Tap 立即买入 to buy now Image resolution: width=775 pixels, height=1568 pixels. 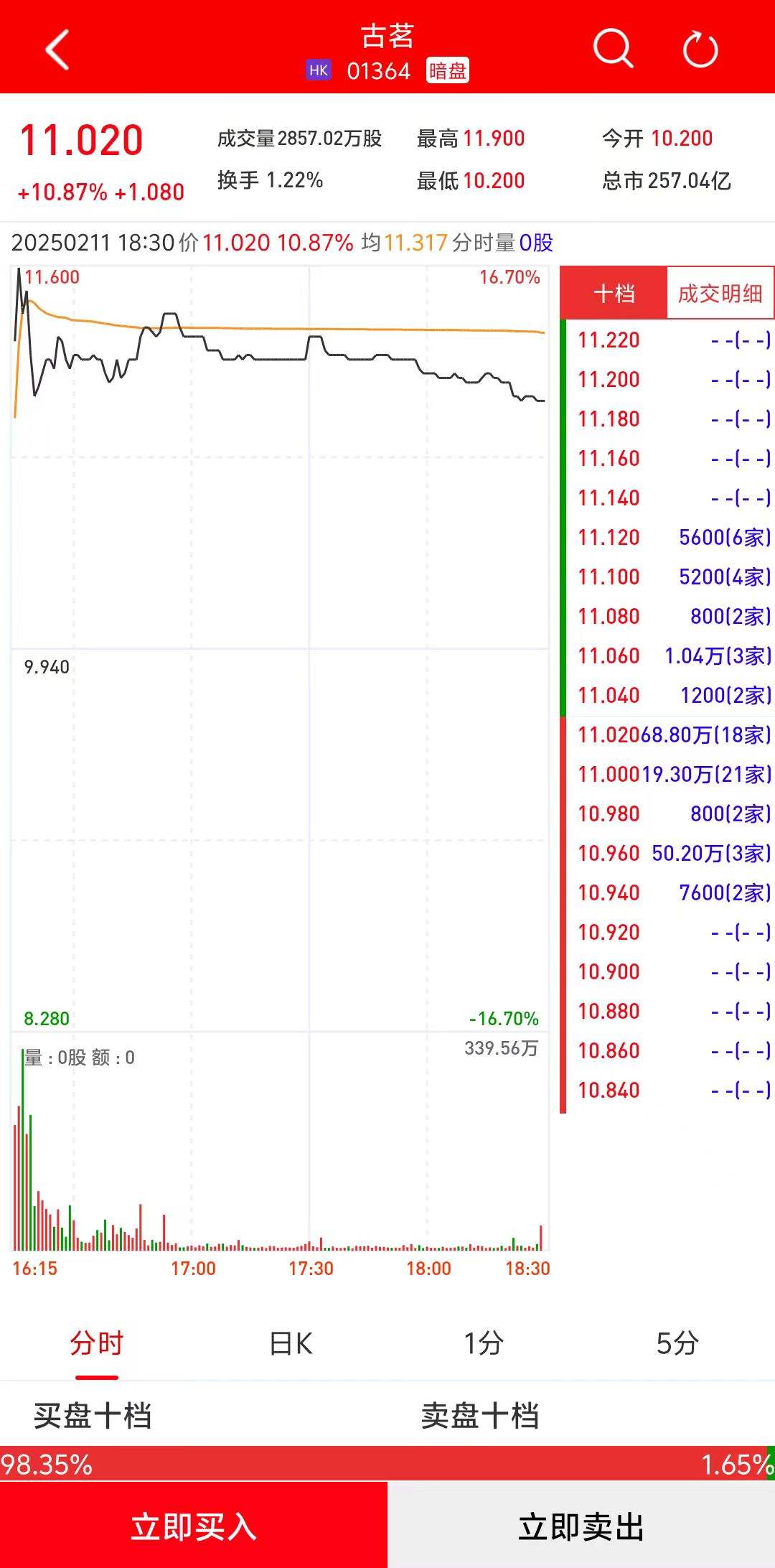(x=194, y=1526)
